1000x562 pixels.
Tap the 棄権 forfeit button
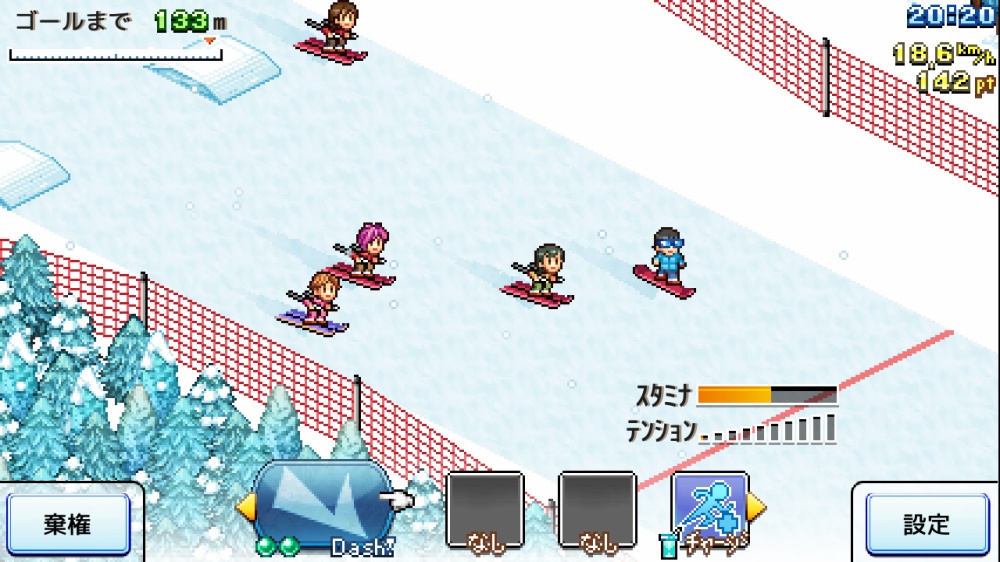[67, 524]
